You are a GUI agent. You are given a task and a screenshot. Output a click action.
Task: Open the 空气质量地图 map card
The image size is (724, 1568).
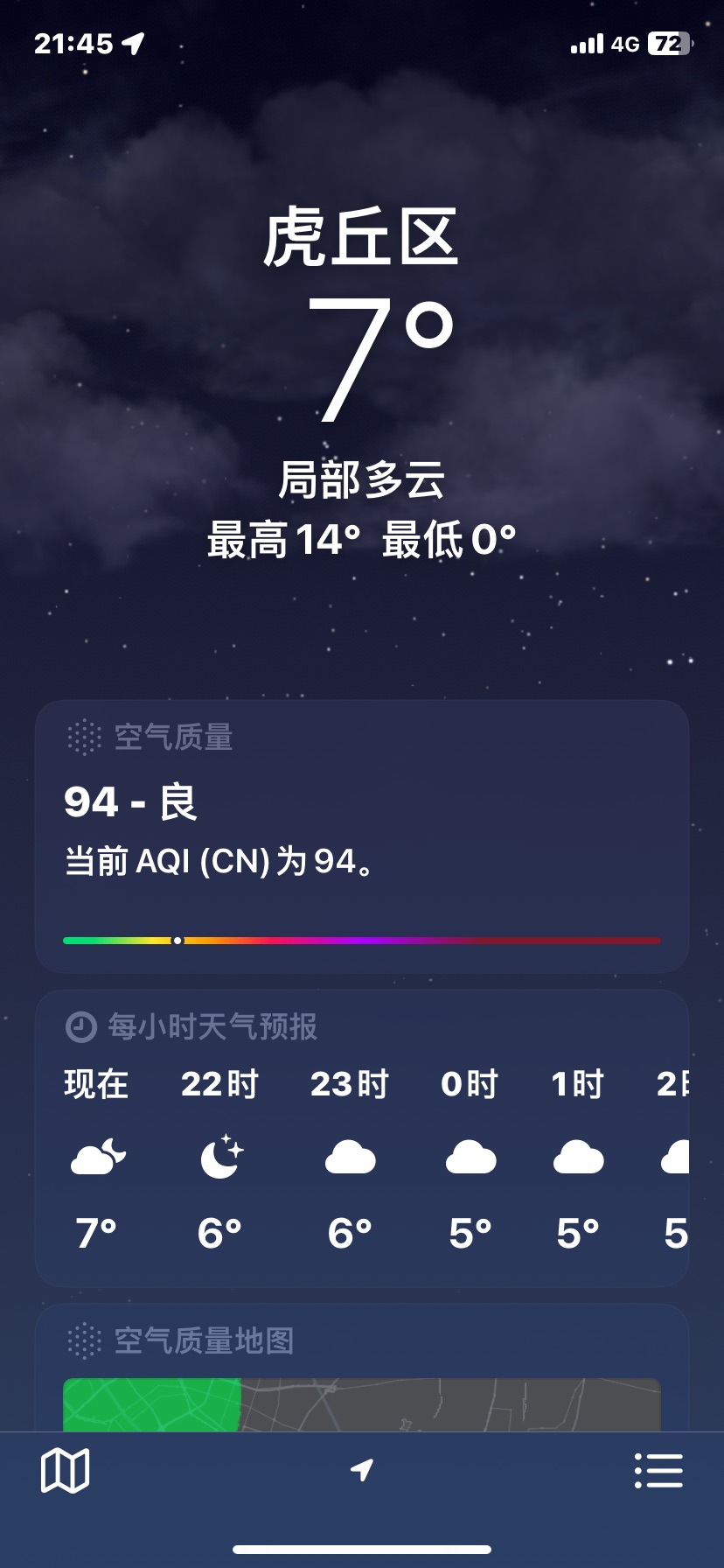362,1368
